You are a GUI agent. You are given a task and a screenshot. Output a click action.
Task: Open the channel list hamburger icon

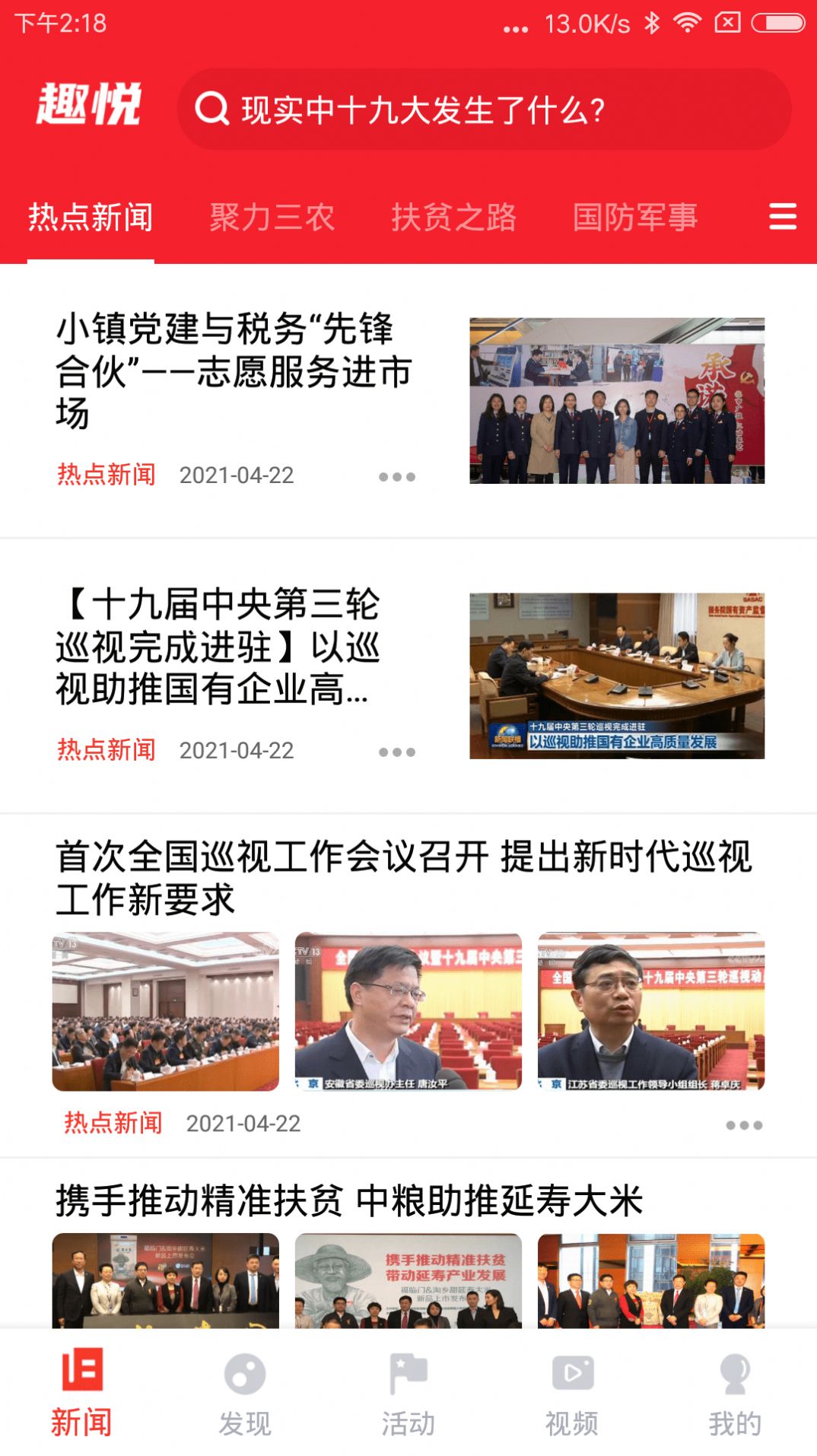pos(778,217)
